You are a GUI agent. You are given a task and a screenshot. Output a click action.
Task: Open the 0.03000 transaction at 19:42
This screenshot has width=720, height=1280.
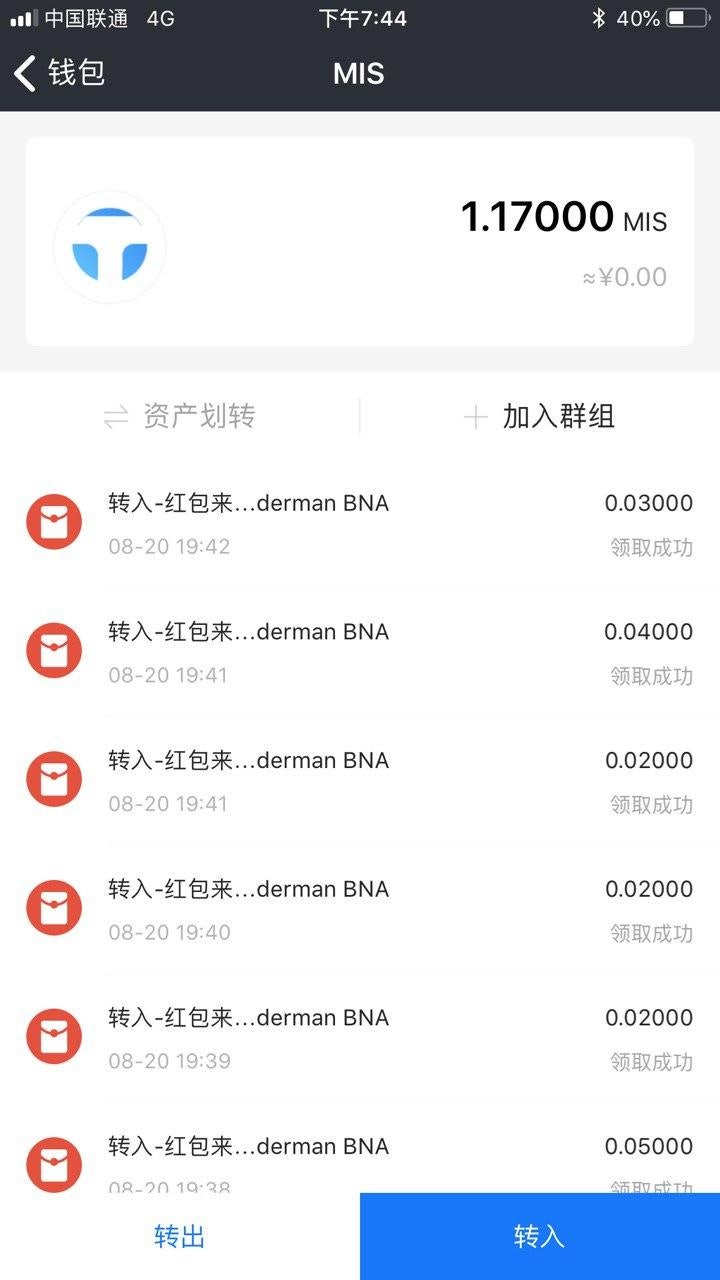point(360,524)
